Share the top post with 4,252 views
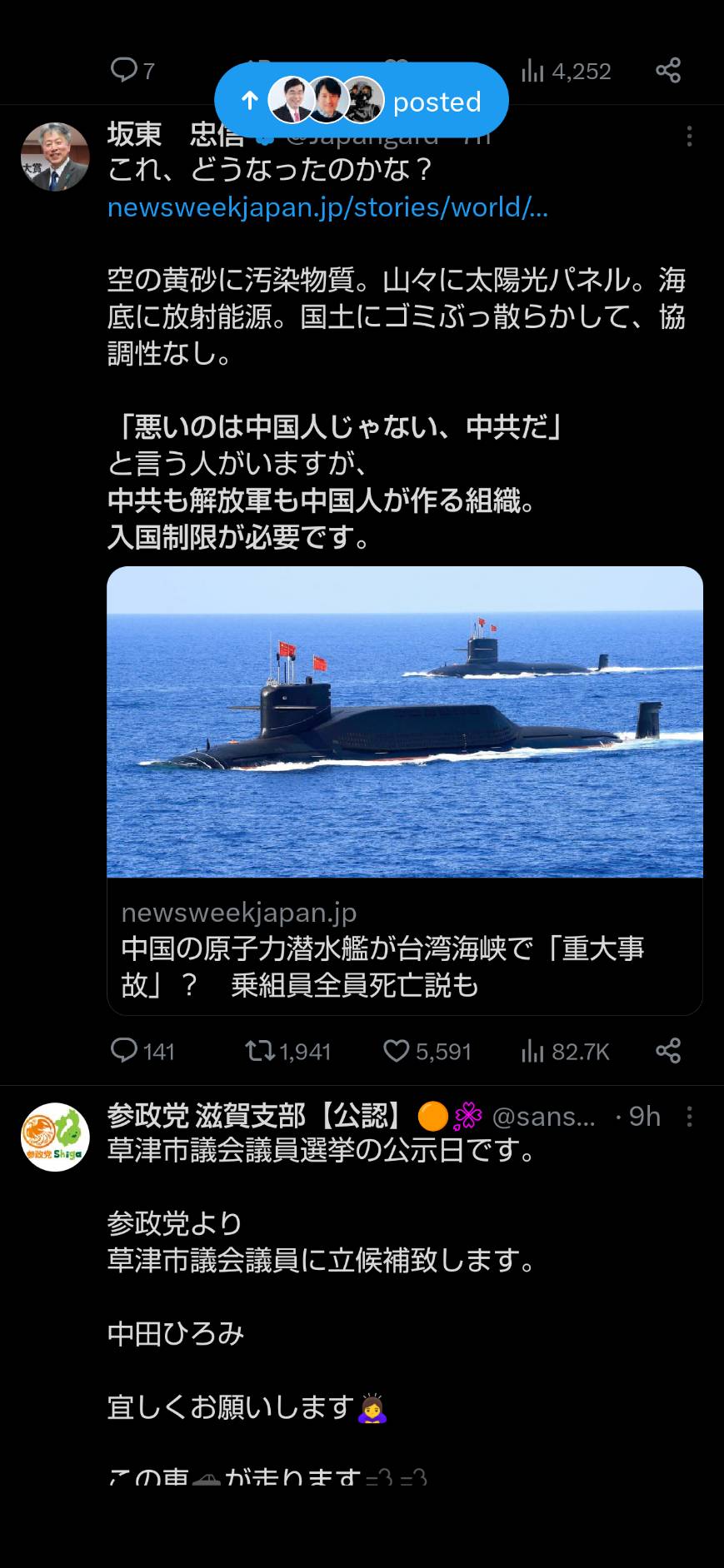This screenshot has width=724, height=1568. [x=668, y=70]
